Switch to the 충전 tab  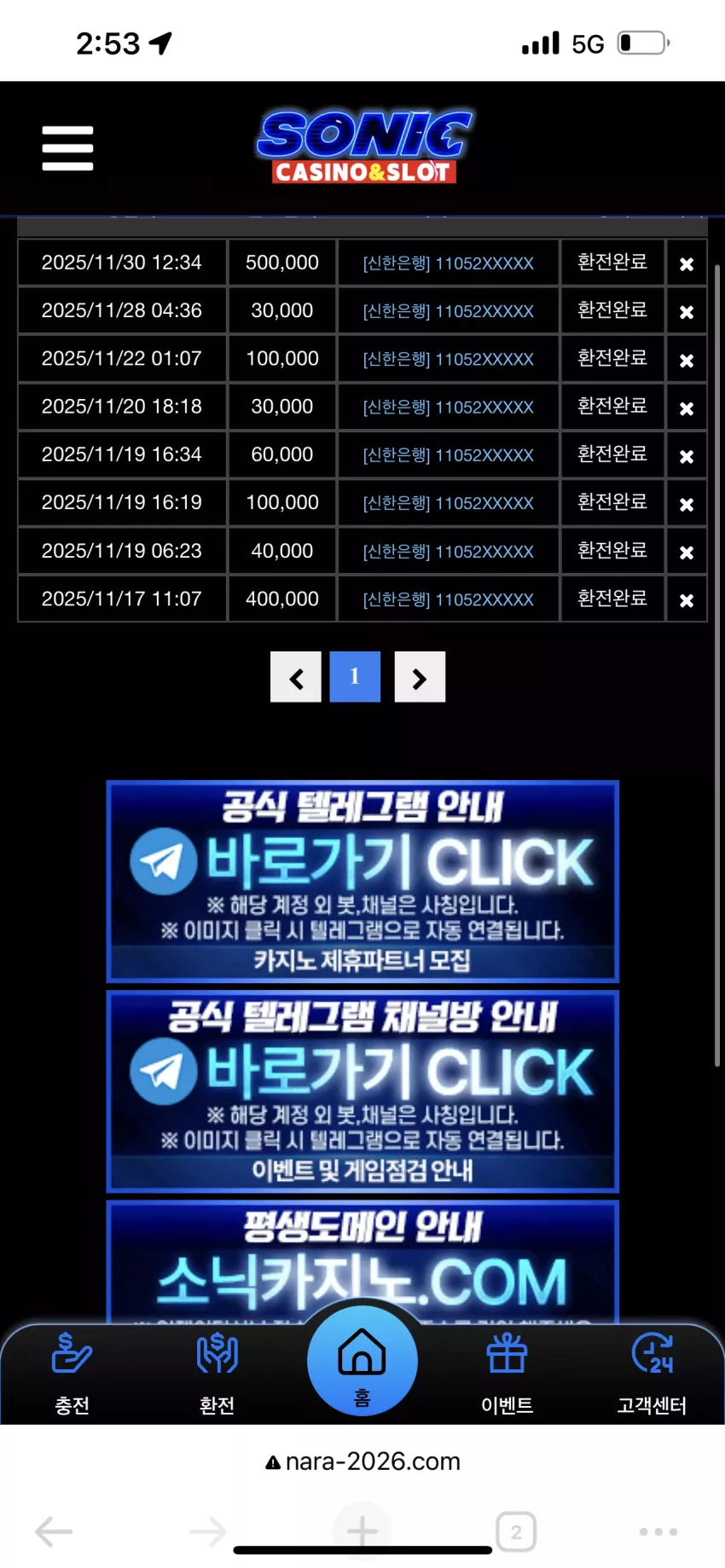tap(72, 1373)
